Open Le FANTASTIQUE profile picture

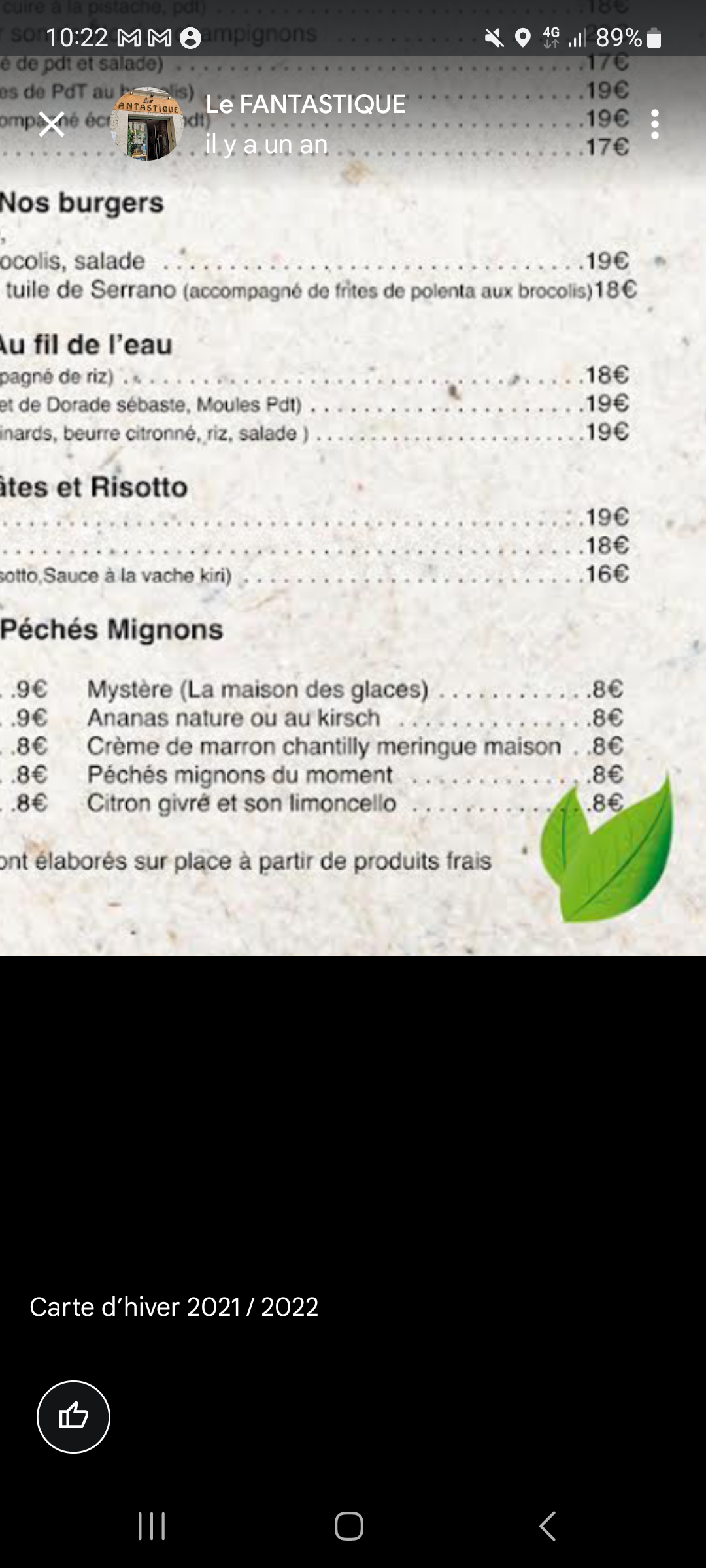coord(146,124)
